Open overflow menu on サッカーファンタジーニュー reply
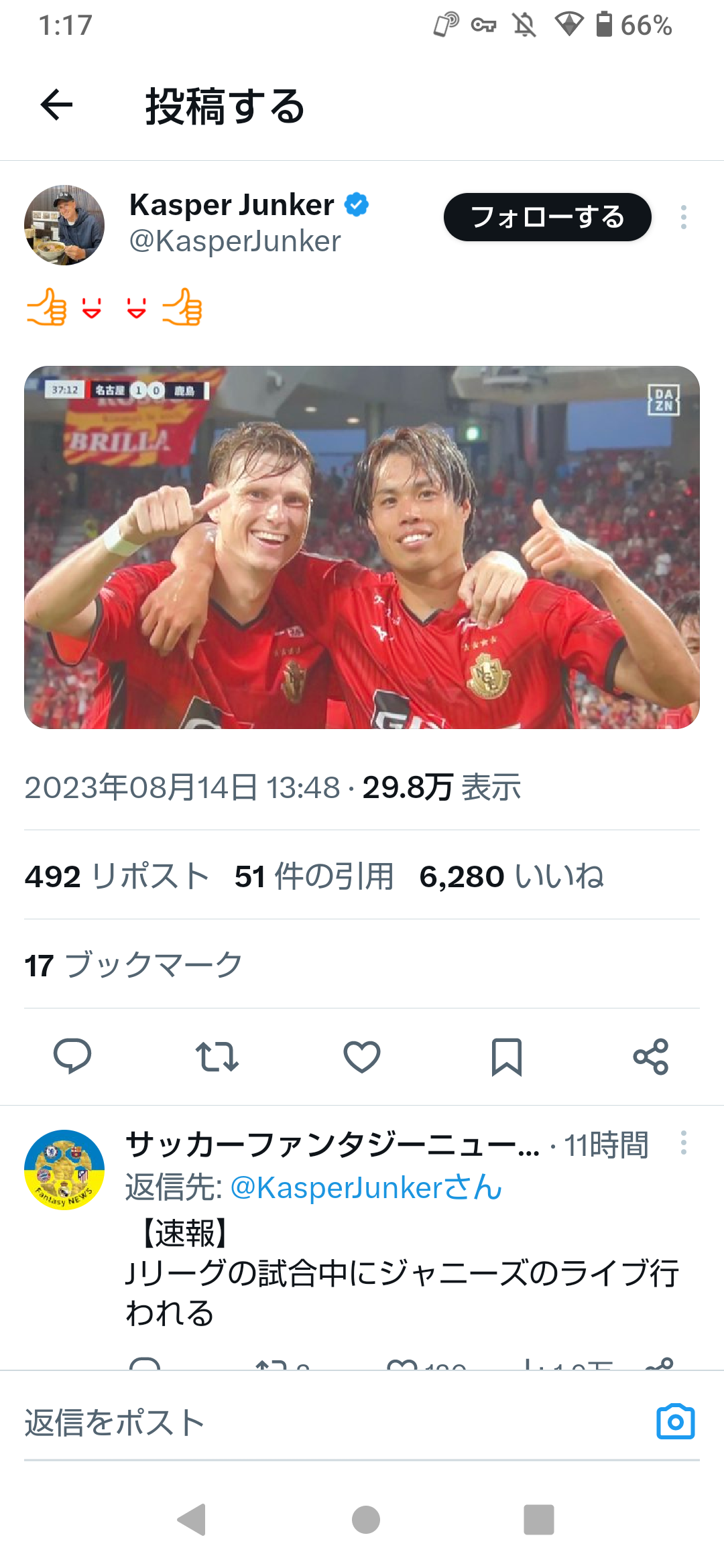This screenshot has height=1568, width=724. point(683,1142)
